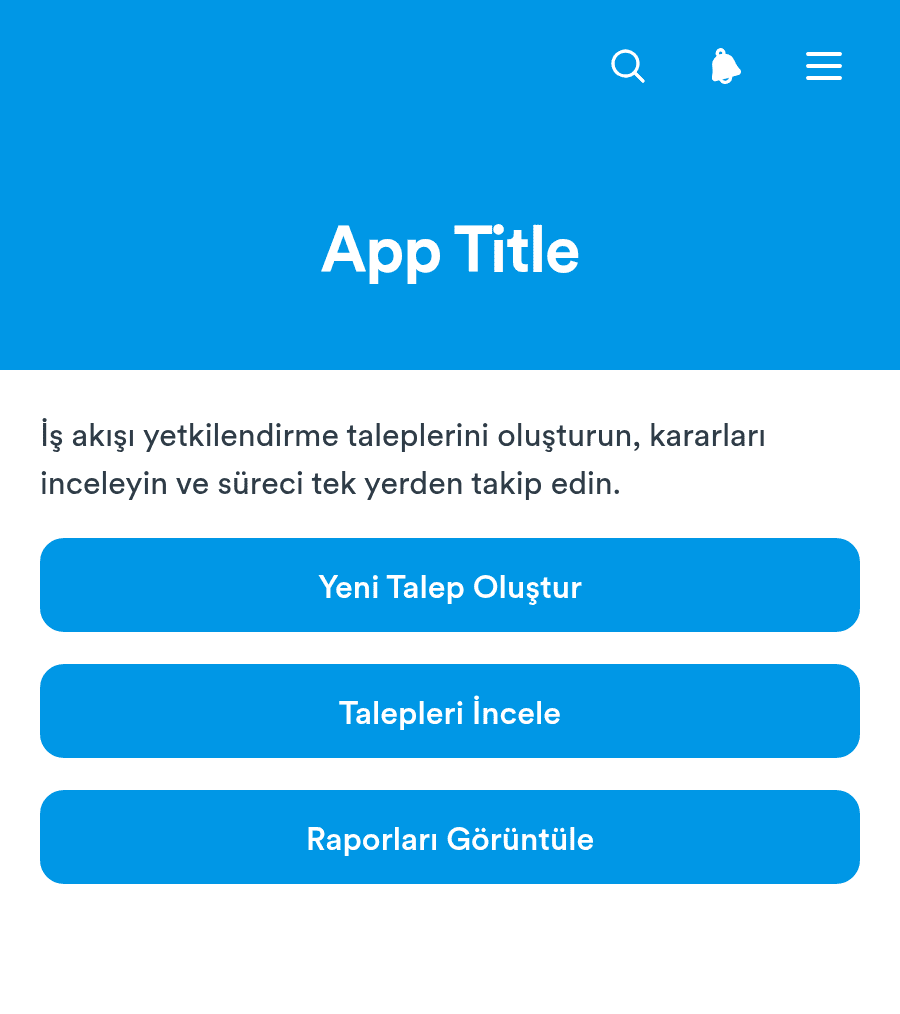This screenshot has height=1014, width=900.
Task: Open Raporları Görüntüle
Action: [x=450, y=837]
